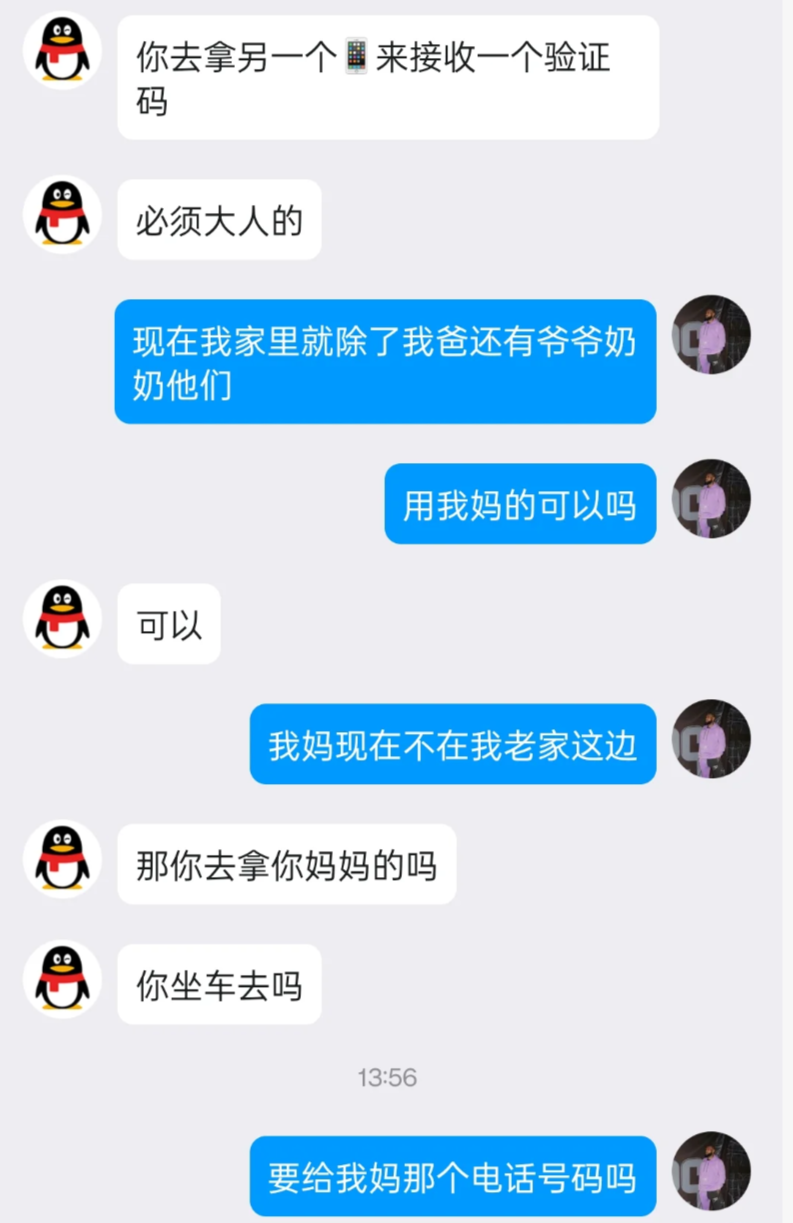
Task: Open the penguin avatar next to 你坐车去吗
Action: pos(61,980)
